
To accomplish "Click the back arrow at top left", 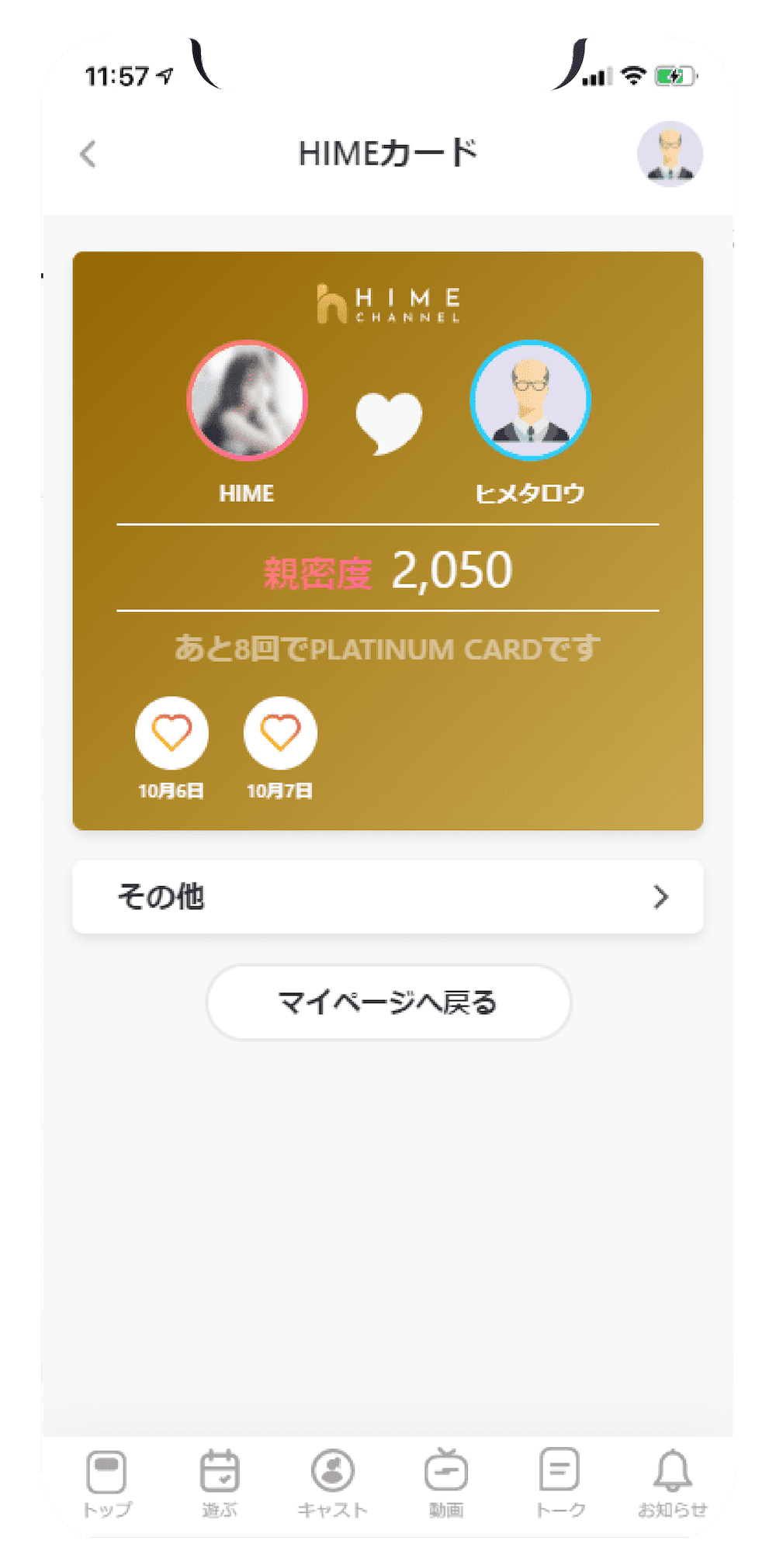I will tap(88, 154).
